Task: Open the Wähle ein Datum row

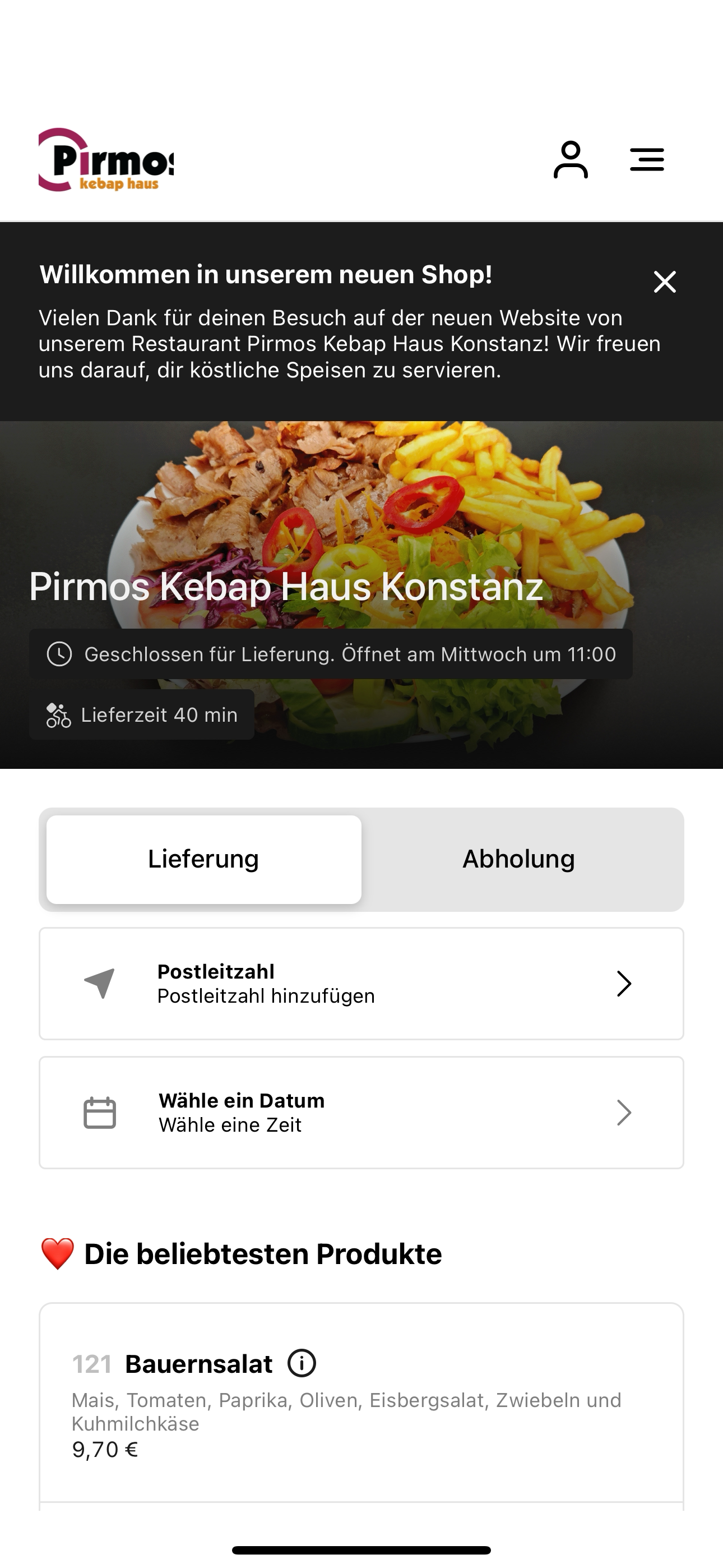Action: pos(361,1113)
